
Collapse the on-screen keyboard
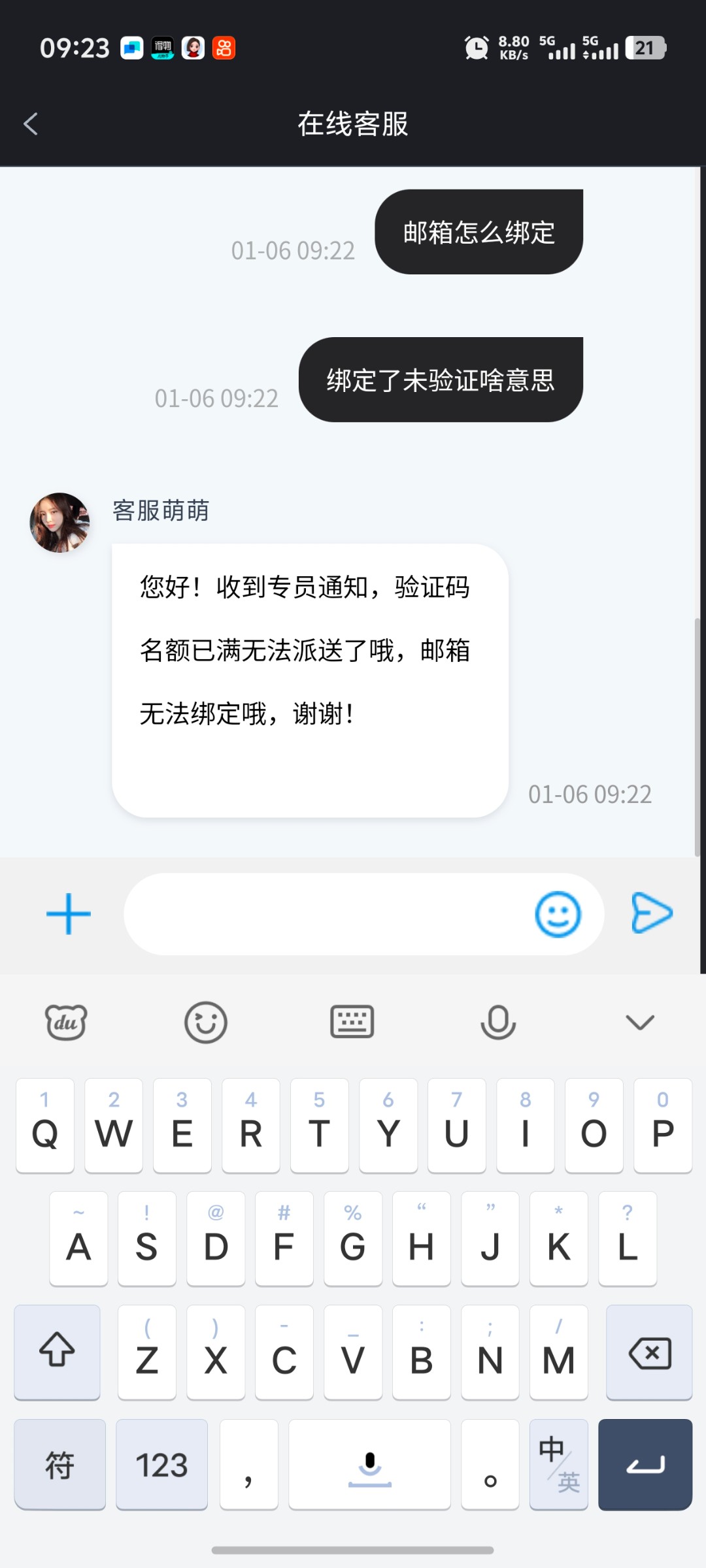640,1022
